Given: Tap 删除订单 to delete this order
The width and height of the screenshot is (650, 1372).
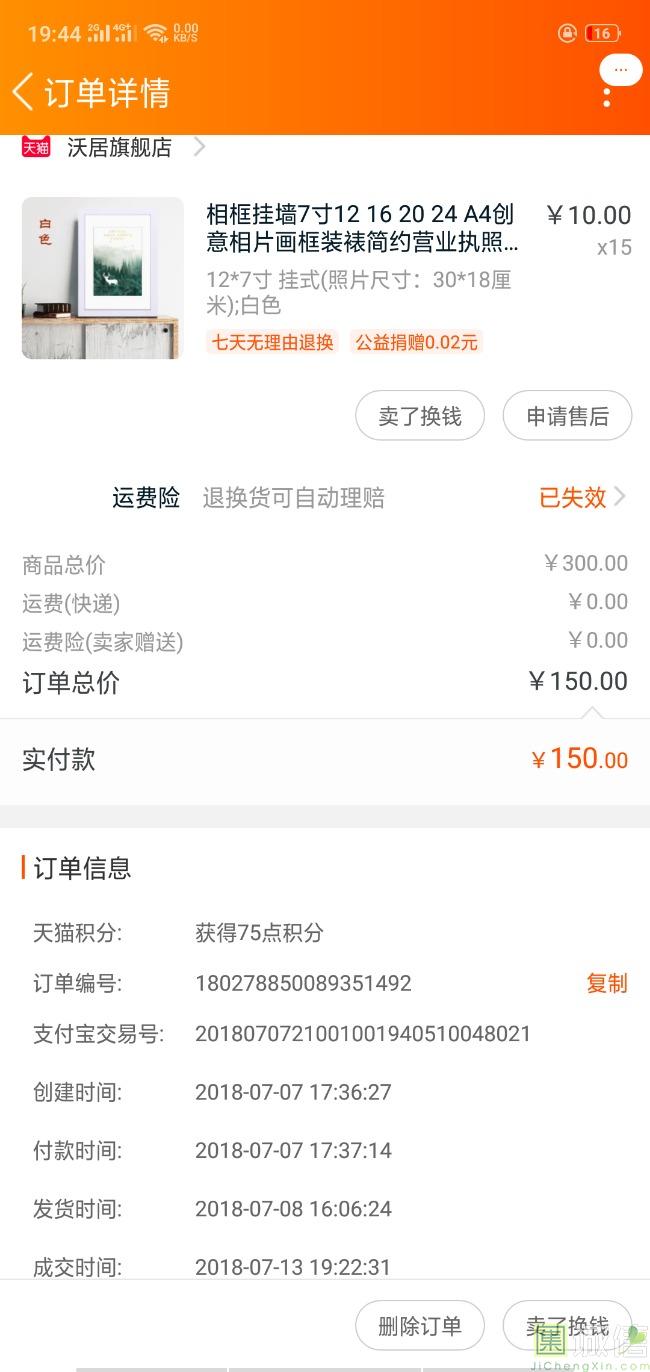Looking at the screenshot, I should point(420,1326).
